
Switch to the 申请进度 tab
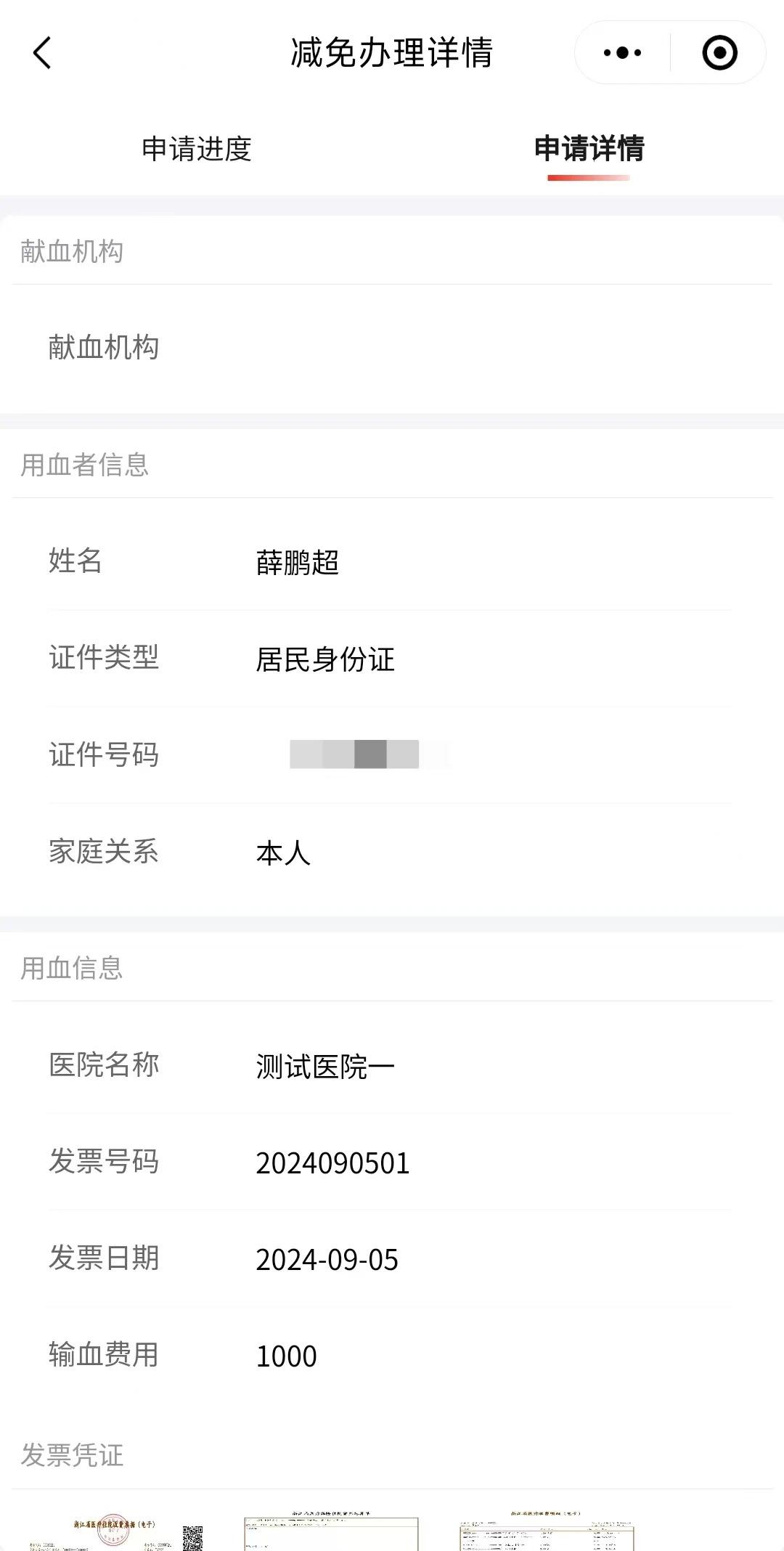[x=196, y=150]
